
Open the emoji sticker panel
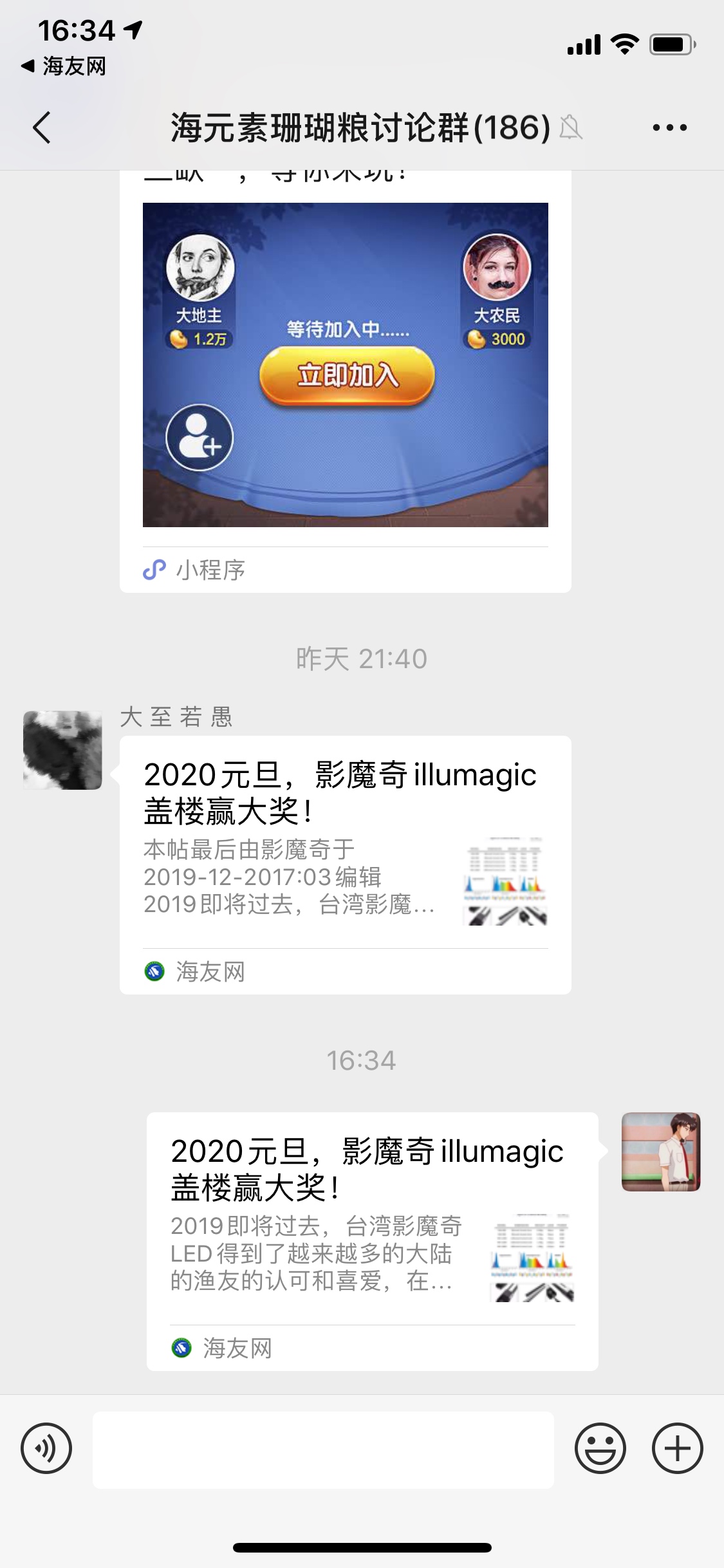600,1449
